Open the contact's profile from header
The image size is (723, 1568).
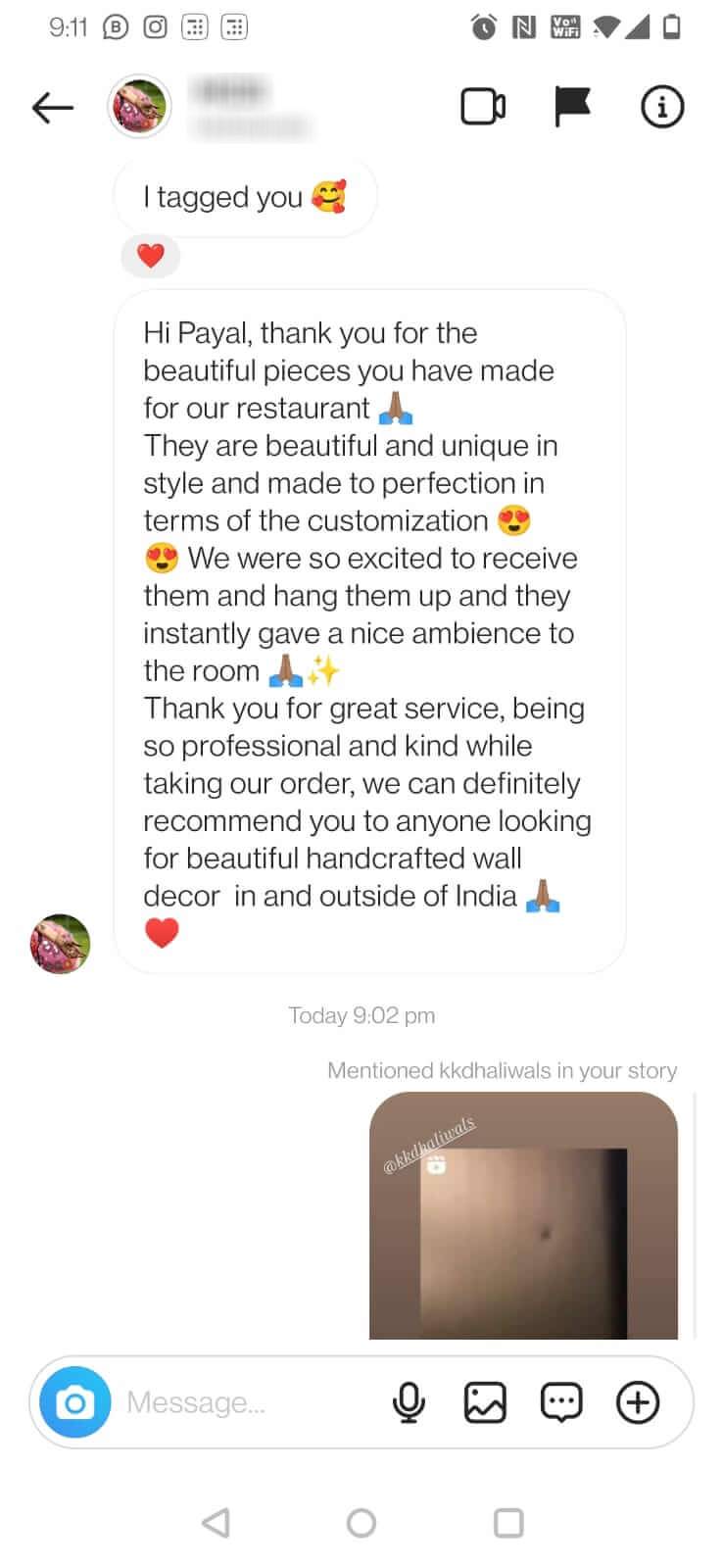tap(139, 107)
